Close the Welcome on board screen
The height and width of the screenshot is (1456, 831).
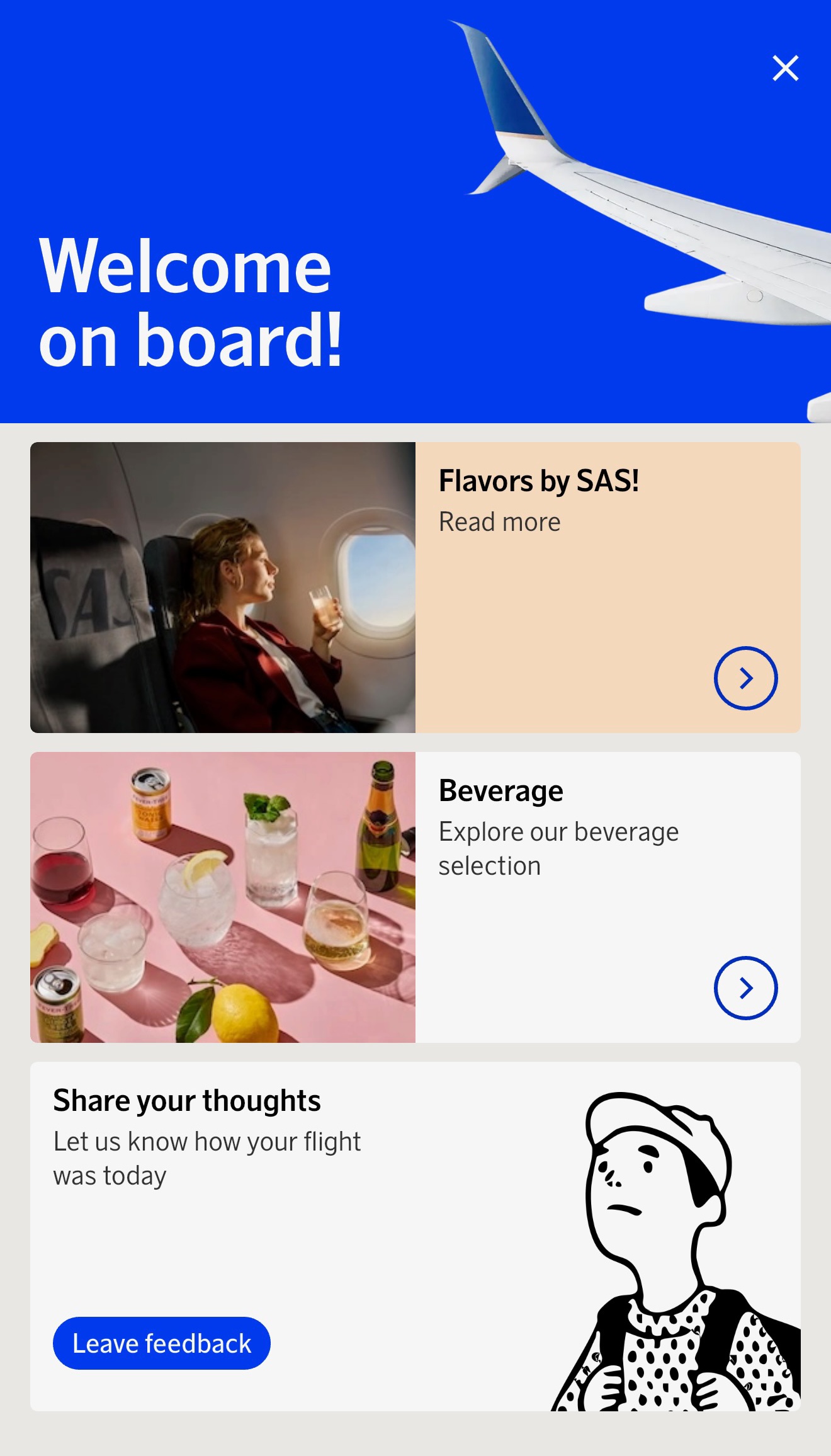click(785, 68)
